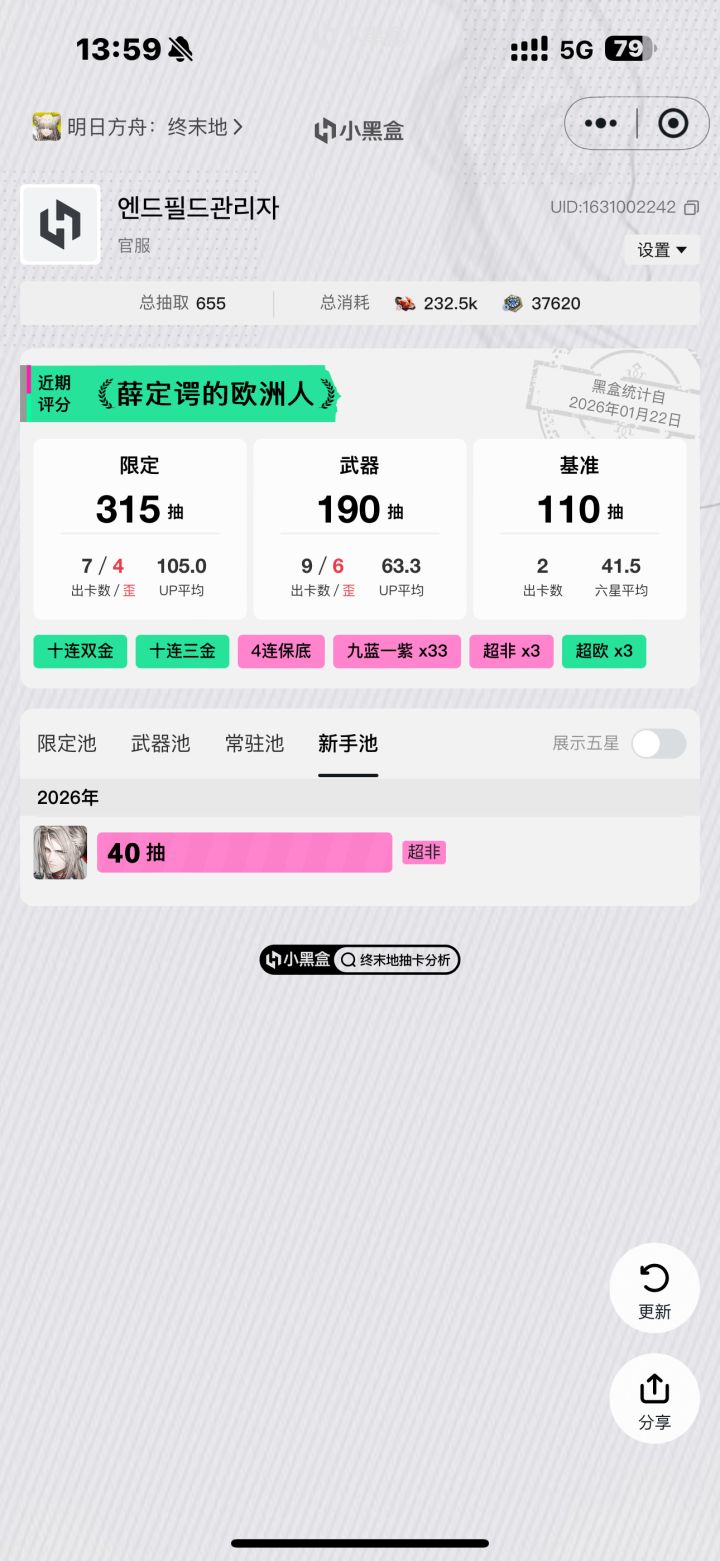Screen dimensions: 720x1561
Task: Switch to the 武器池 tab
Action: 160,744
